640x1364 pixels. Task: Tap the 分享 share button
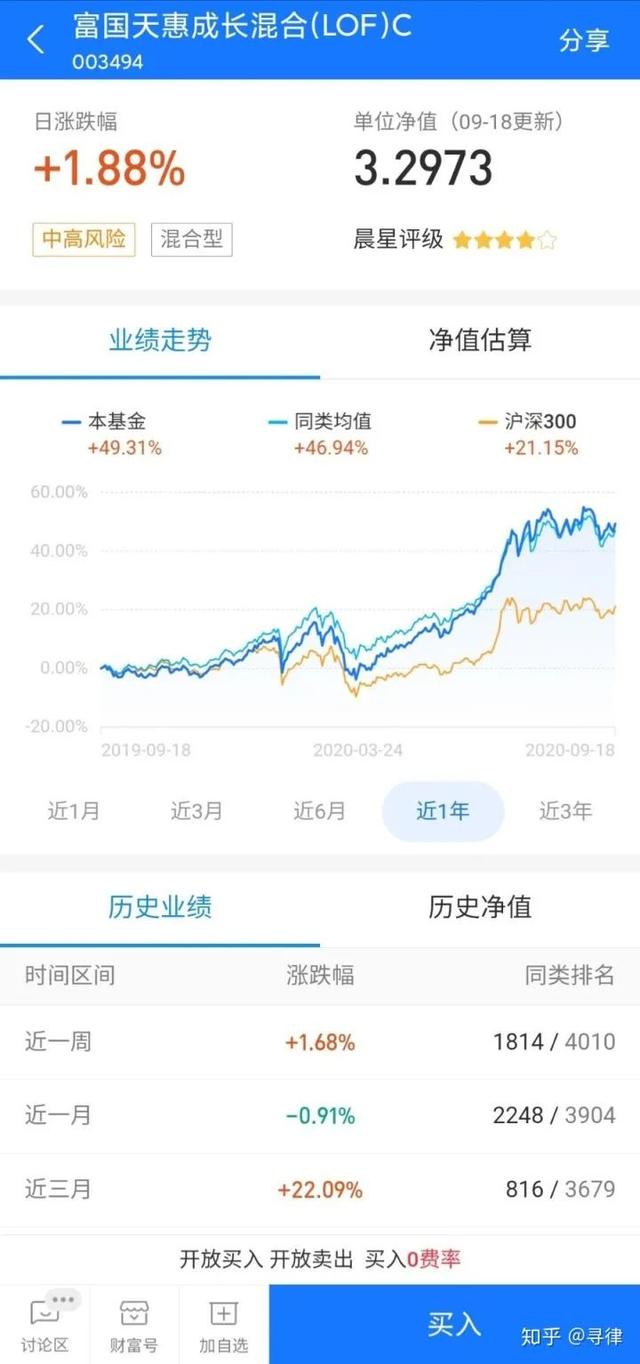click(x=584, y=40)
